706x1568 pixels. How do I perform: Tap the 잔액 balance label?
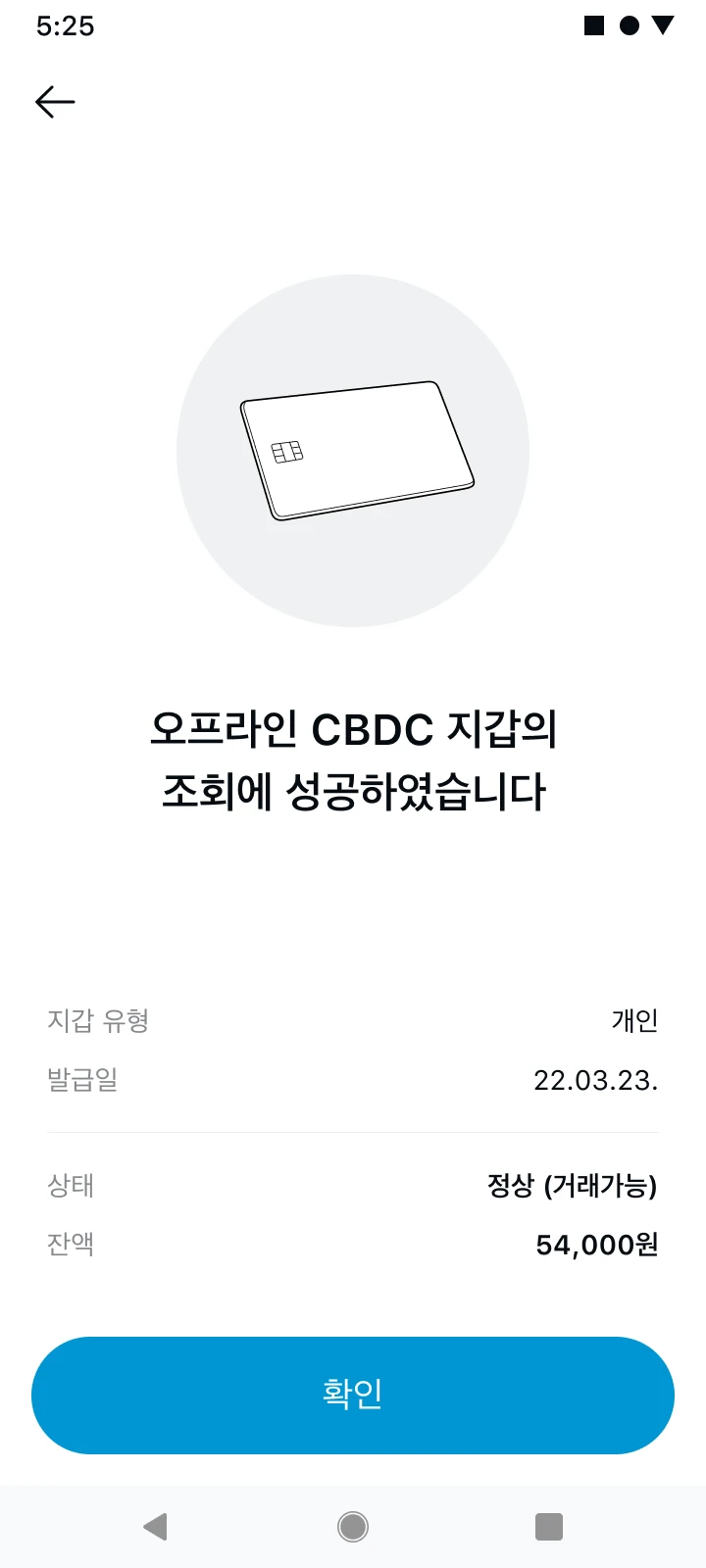click(x=71, y=1244)
